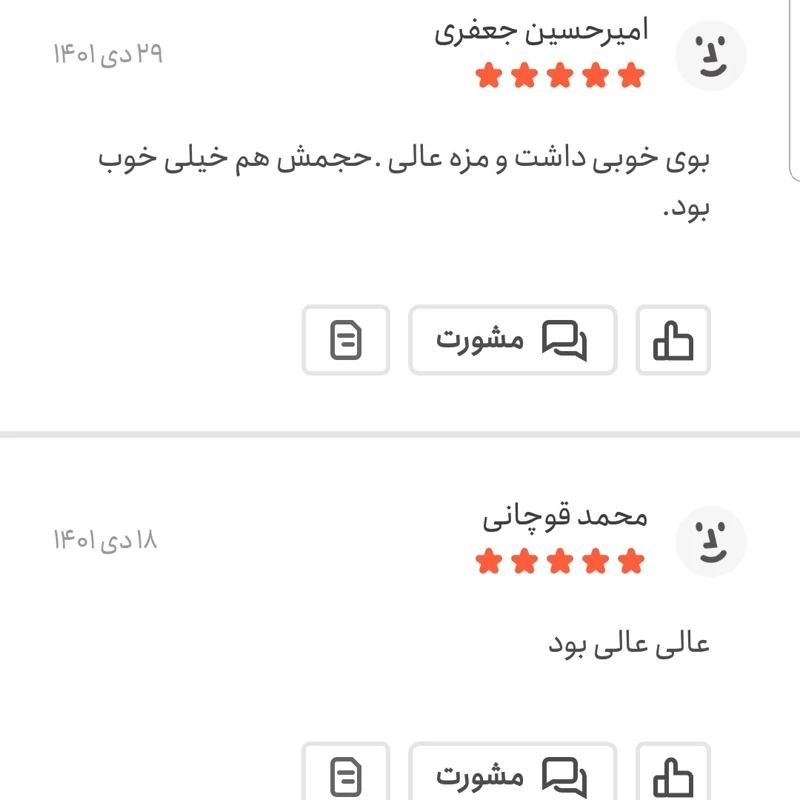Like the review by امیرحسین جعفری
This screenshot has height=800, width=800.
coord(673,340)
